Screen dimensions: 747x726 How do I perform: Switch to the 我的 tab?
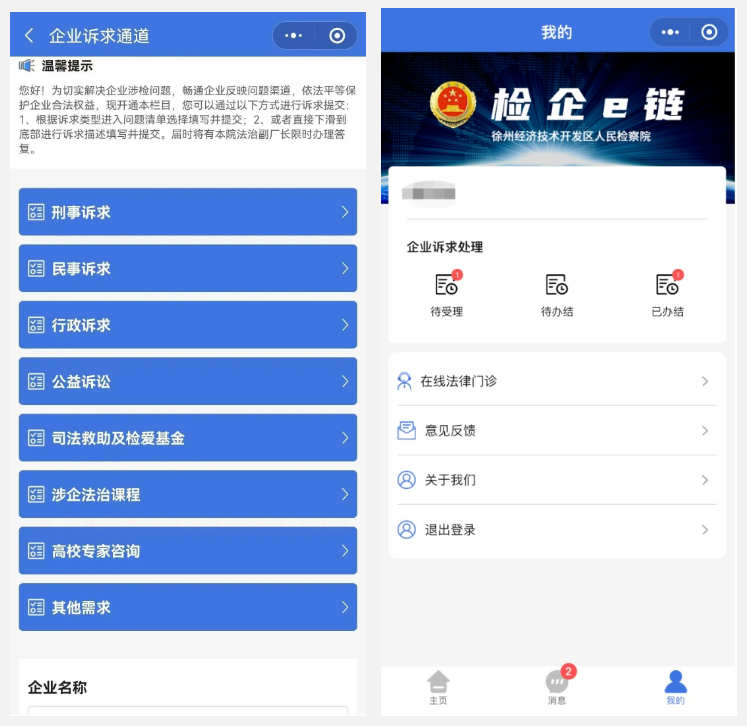pos(676,688)
